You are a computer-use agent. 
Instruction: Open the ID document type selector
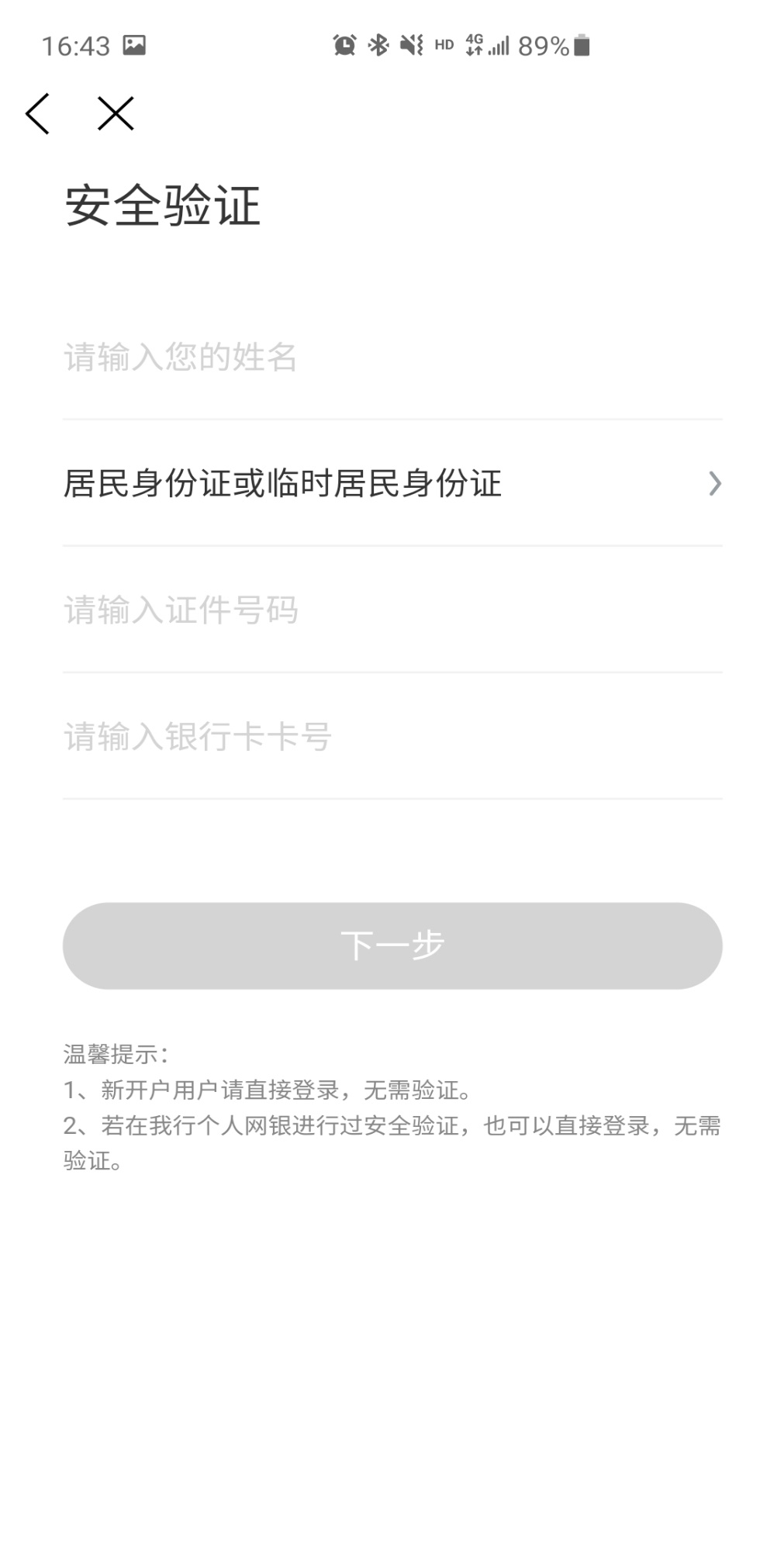point(392,484)
